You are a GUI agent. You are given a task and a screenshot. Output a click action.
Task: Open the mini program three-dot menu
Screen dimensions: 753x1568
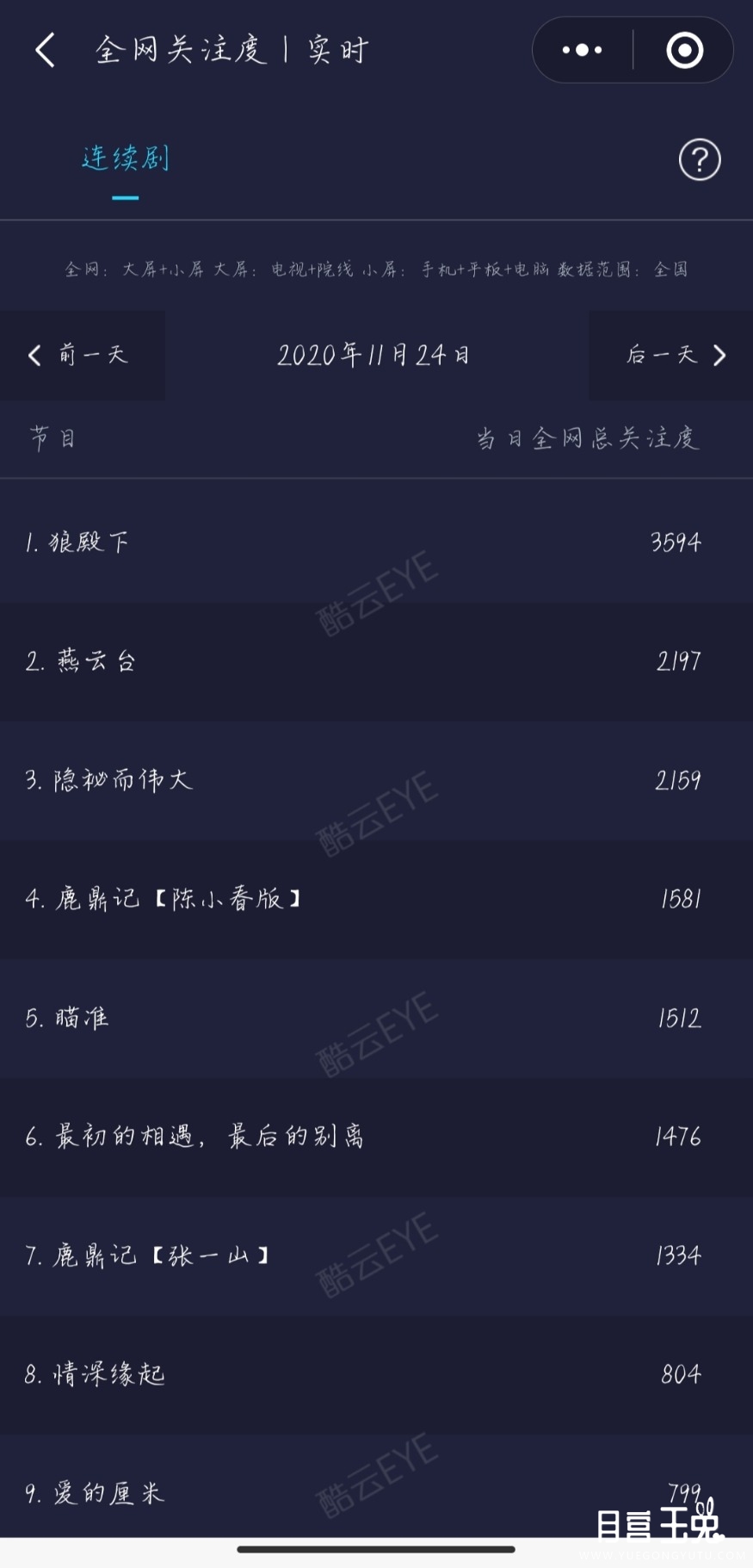pyautogui.click(x=583, y=50)
